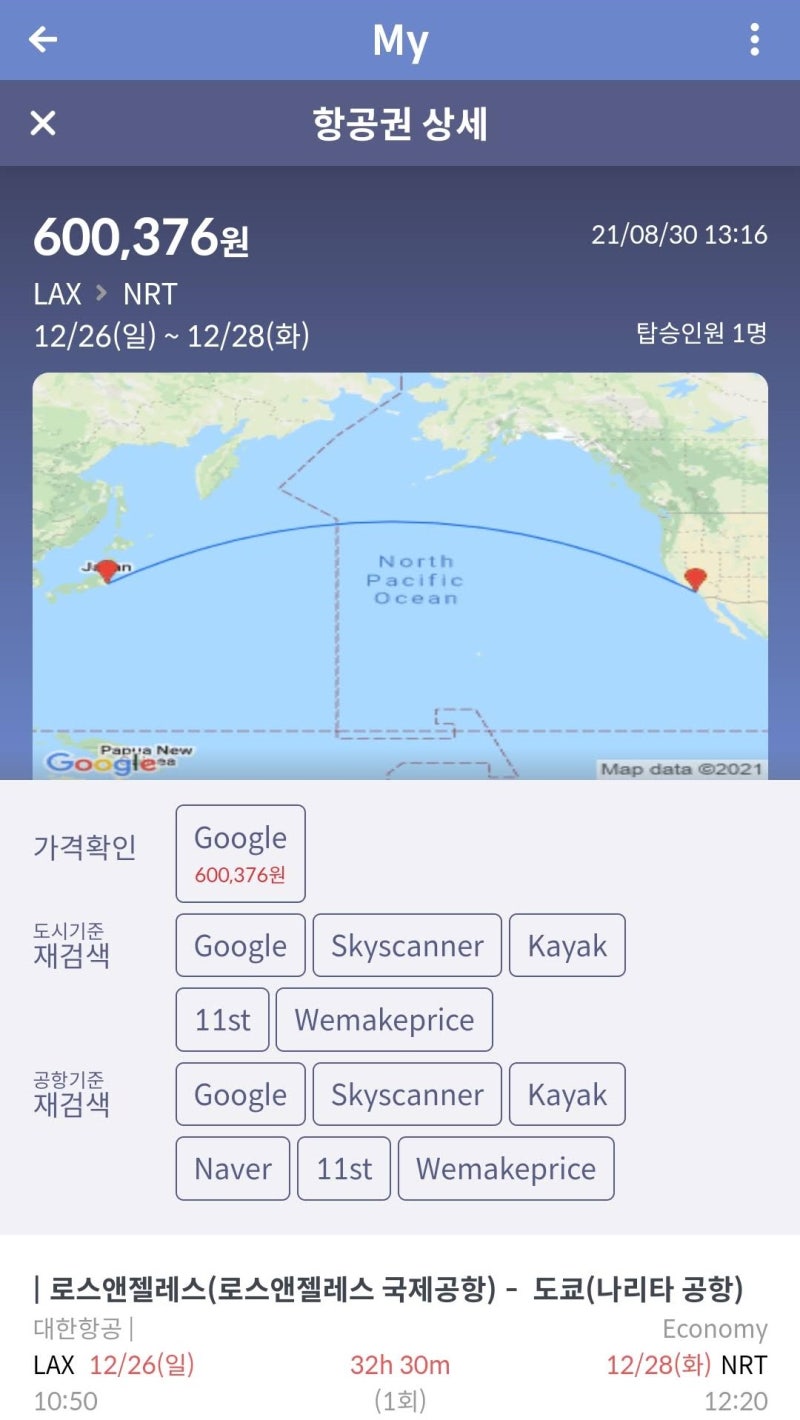
Task: Check the price on Google showing 600,376원
Action: [239, 852]
